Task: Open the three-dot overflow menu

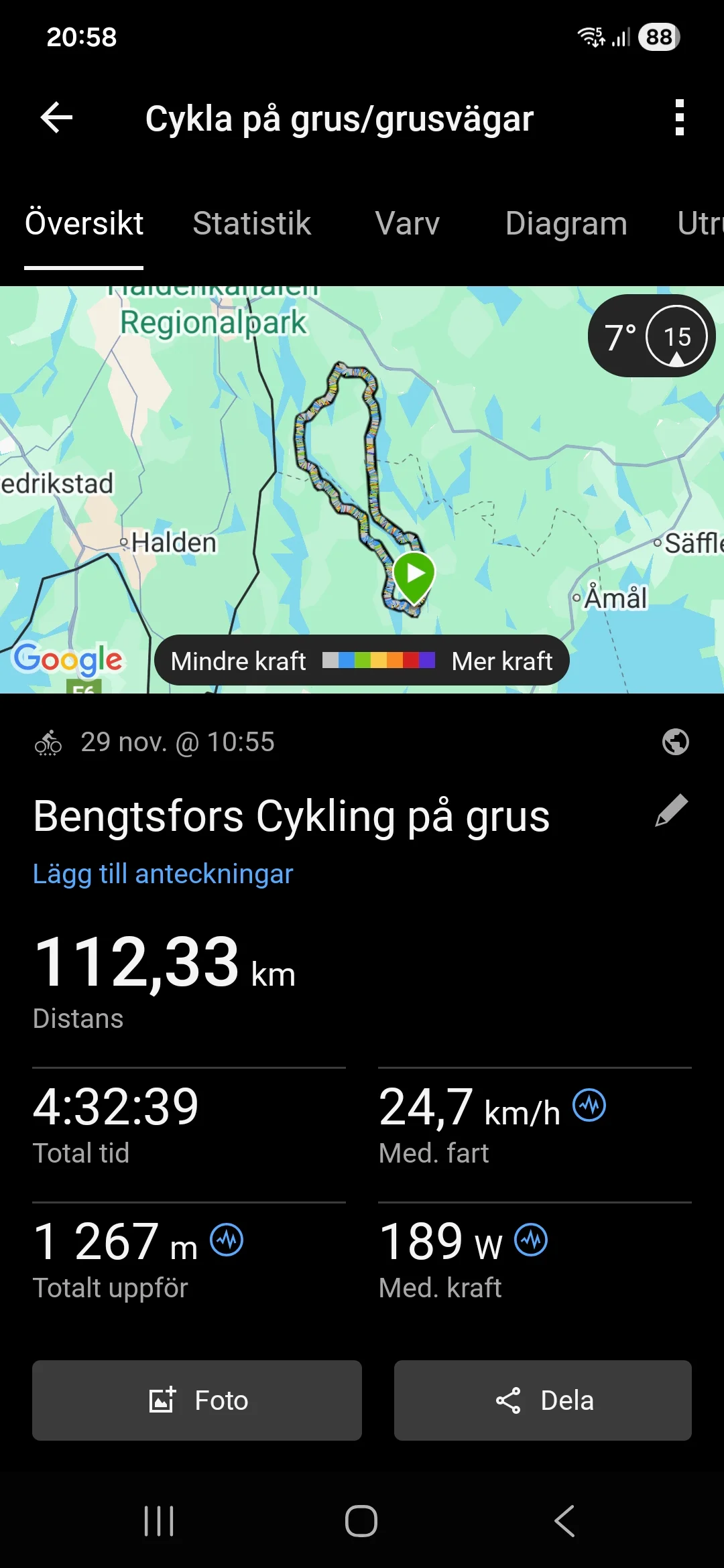Action: coord(679,118)
